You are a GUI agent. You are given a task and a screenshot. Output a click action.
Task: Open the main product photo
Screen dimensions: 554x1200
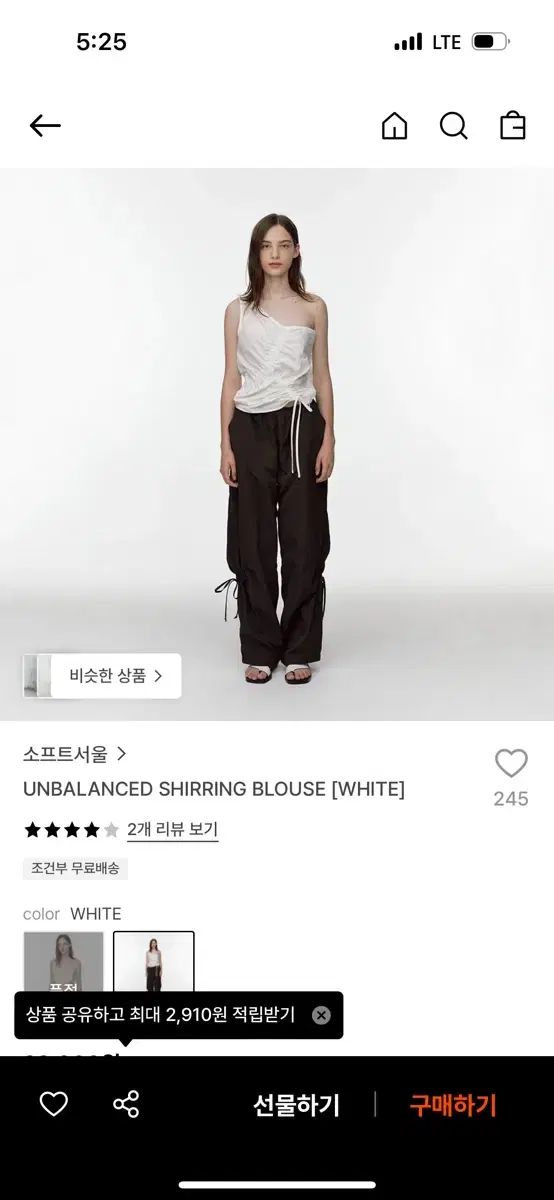click(x=277, y=444)
